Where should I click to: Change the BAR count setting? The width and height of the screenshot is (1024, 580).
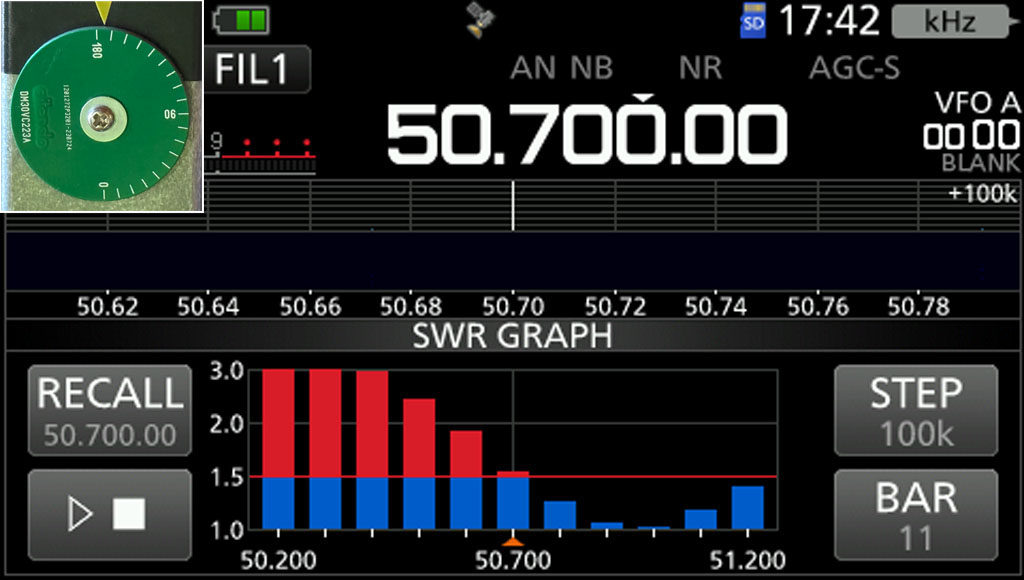(x=915, y=514)
